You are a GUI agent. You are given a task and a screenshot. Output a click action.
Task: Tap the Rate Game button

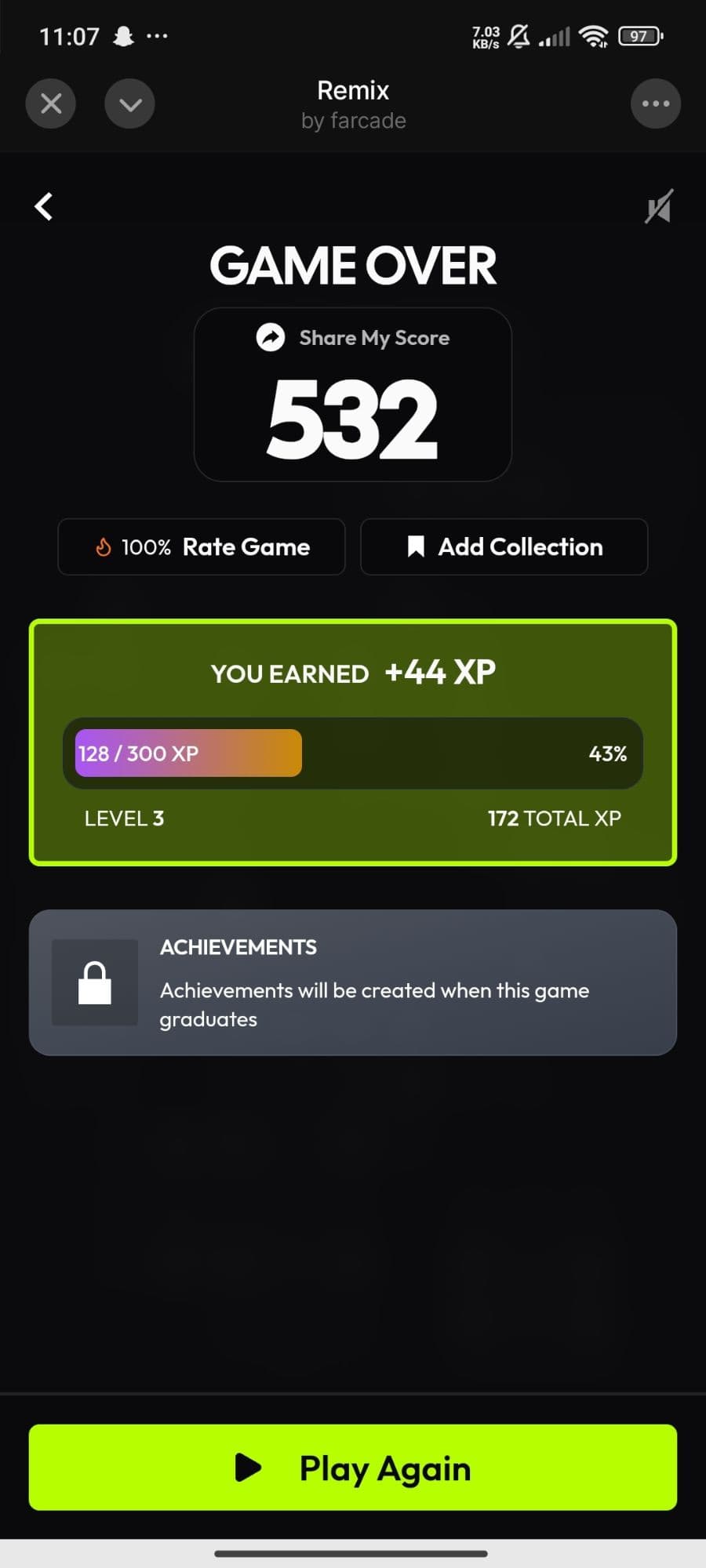(202, 546)
